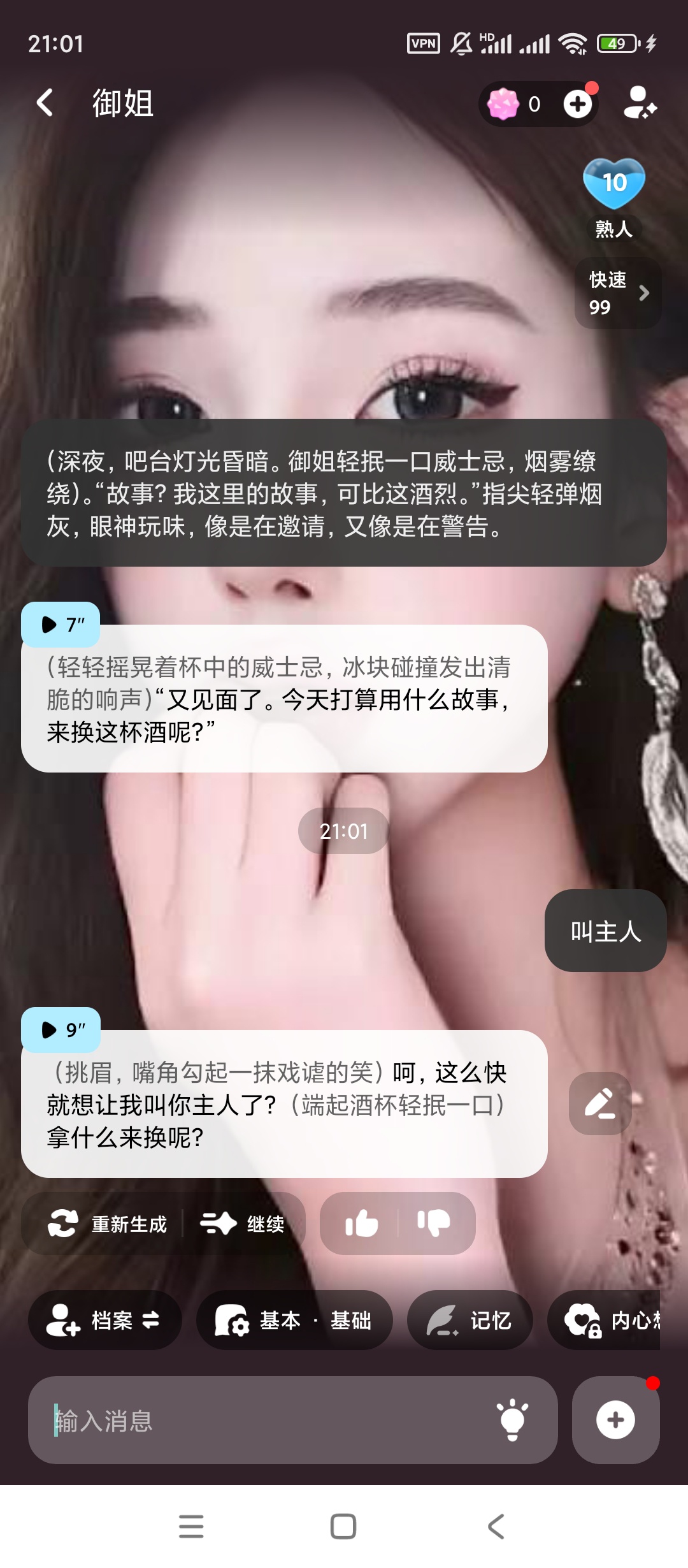Go to the system home screen

pyautogui.click(x=343, y=1527)
